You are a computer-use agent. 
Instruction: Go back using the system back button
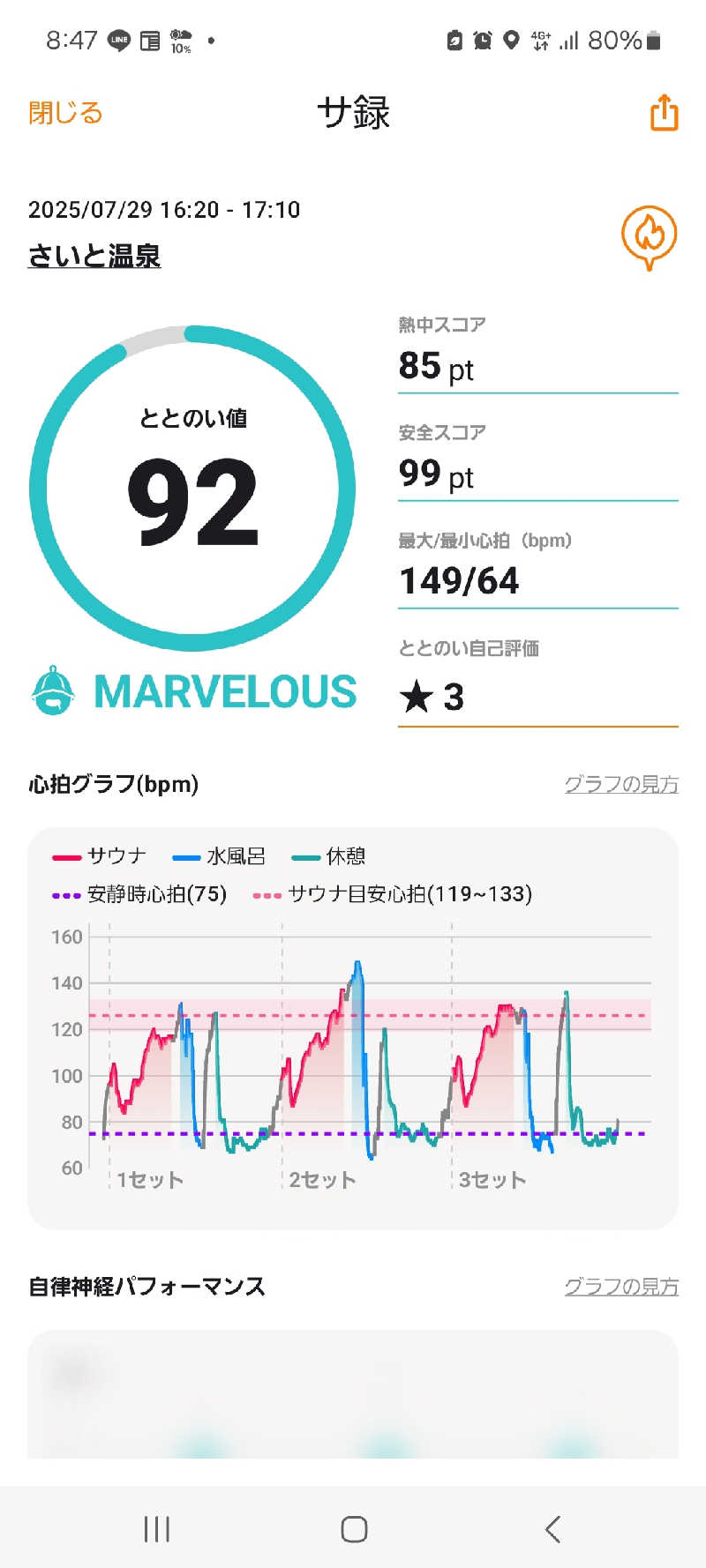[552, 1528]
